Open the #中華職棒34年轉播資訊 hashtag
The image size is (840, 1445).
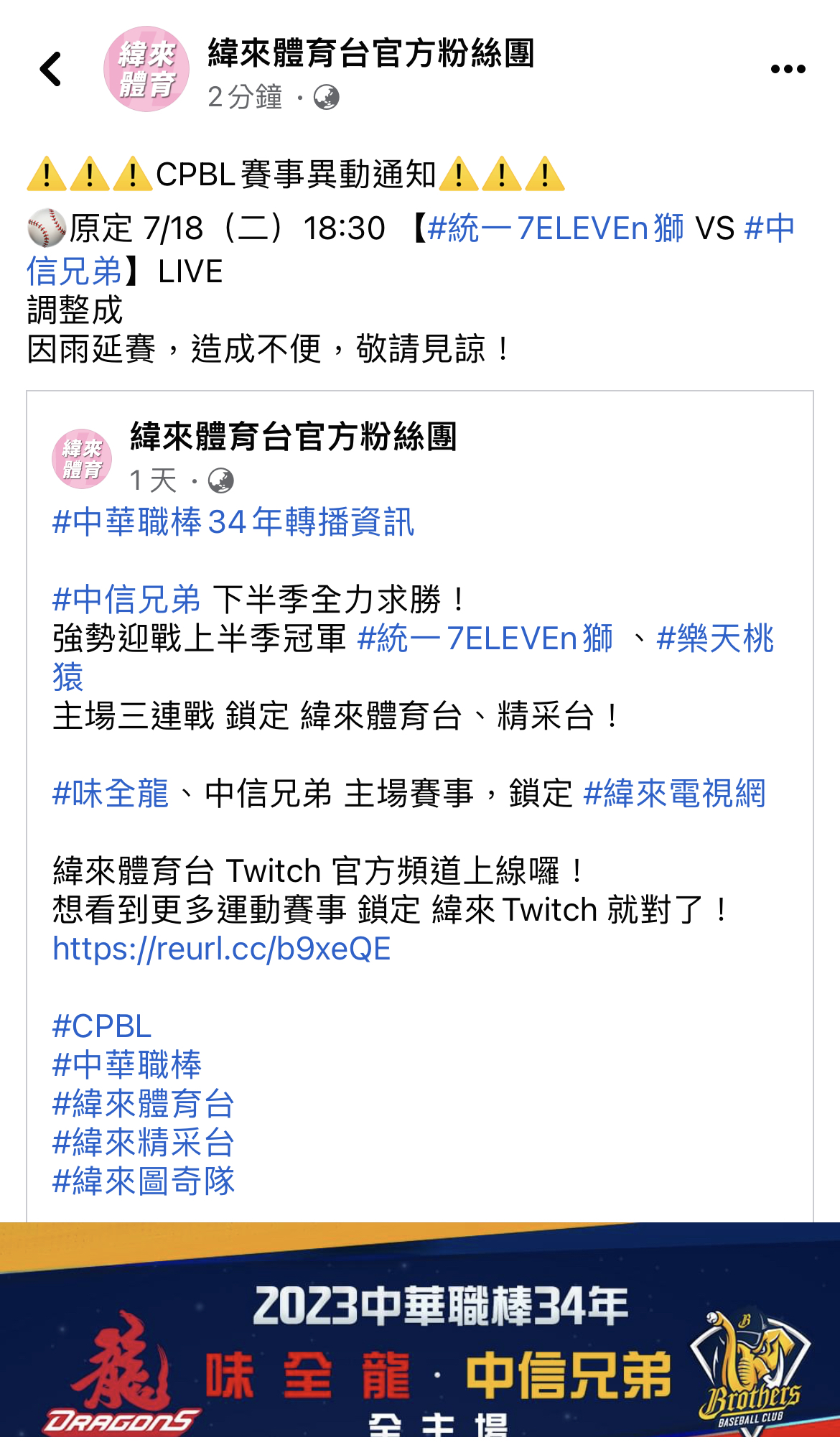(233, 522)
